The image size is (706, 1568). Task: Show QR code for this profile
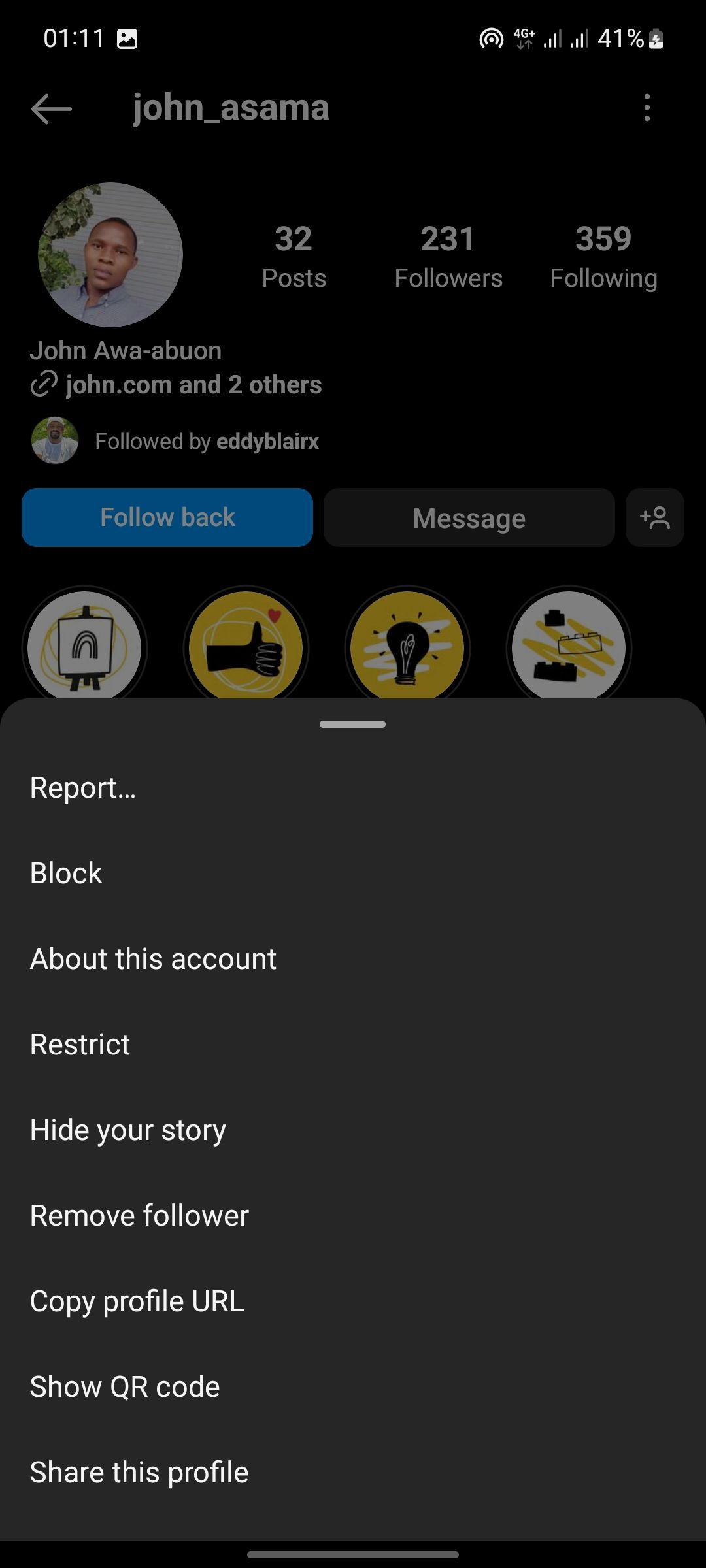point(125,1387)
